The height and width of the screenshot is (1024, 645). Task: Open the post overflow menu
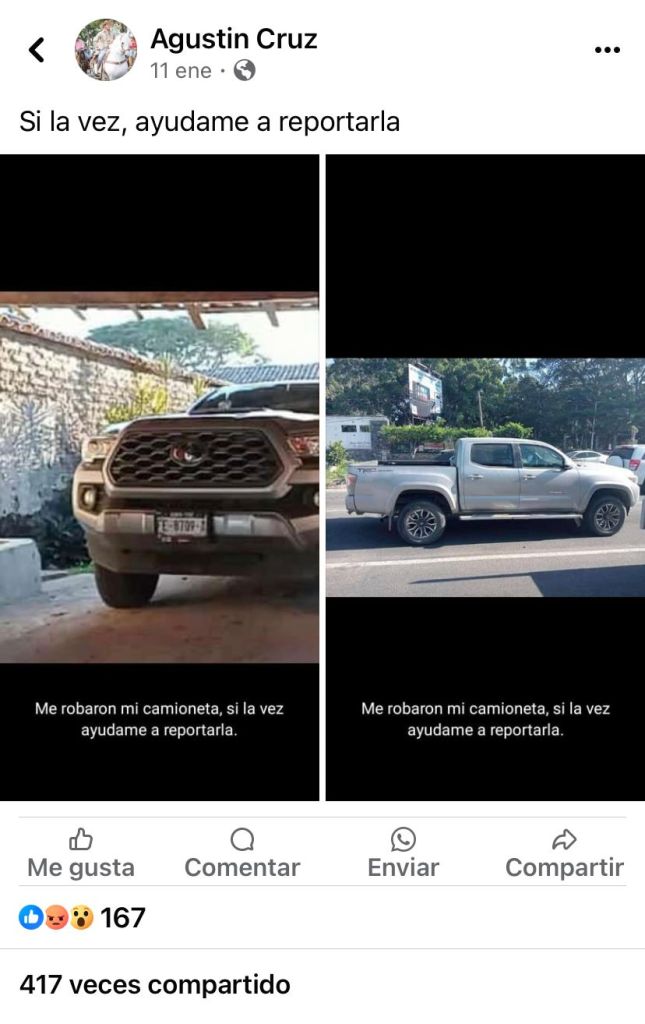tap(607, 50)
